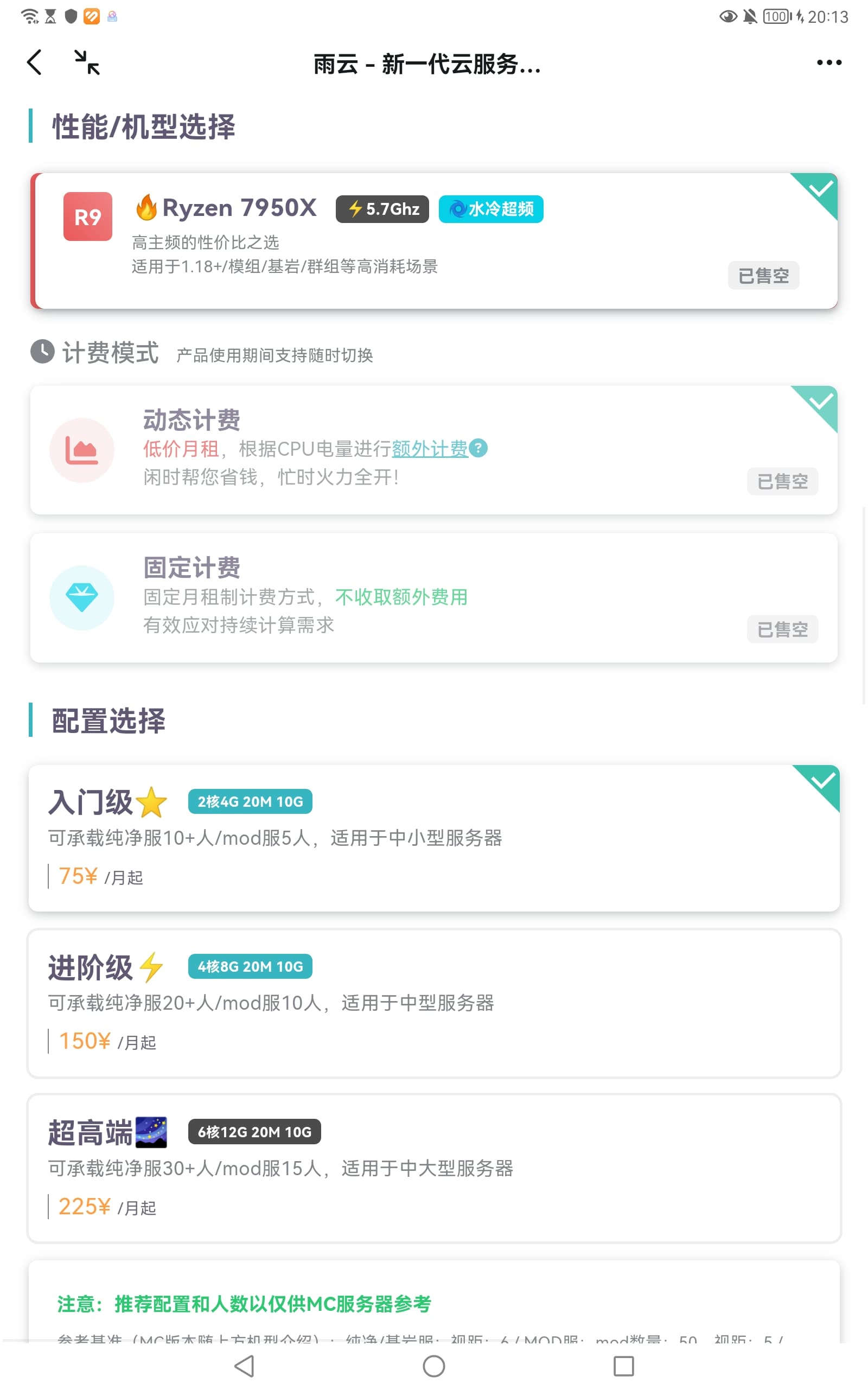868x1389 pixels.
Task: Open the three-dot overflow menu
Action: pos(829,62)
